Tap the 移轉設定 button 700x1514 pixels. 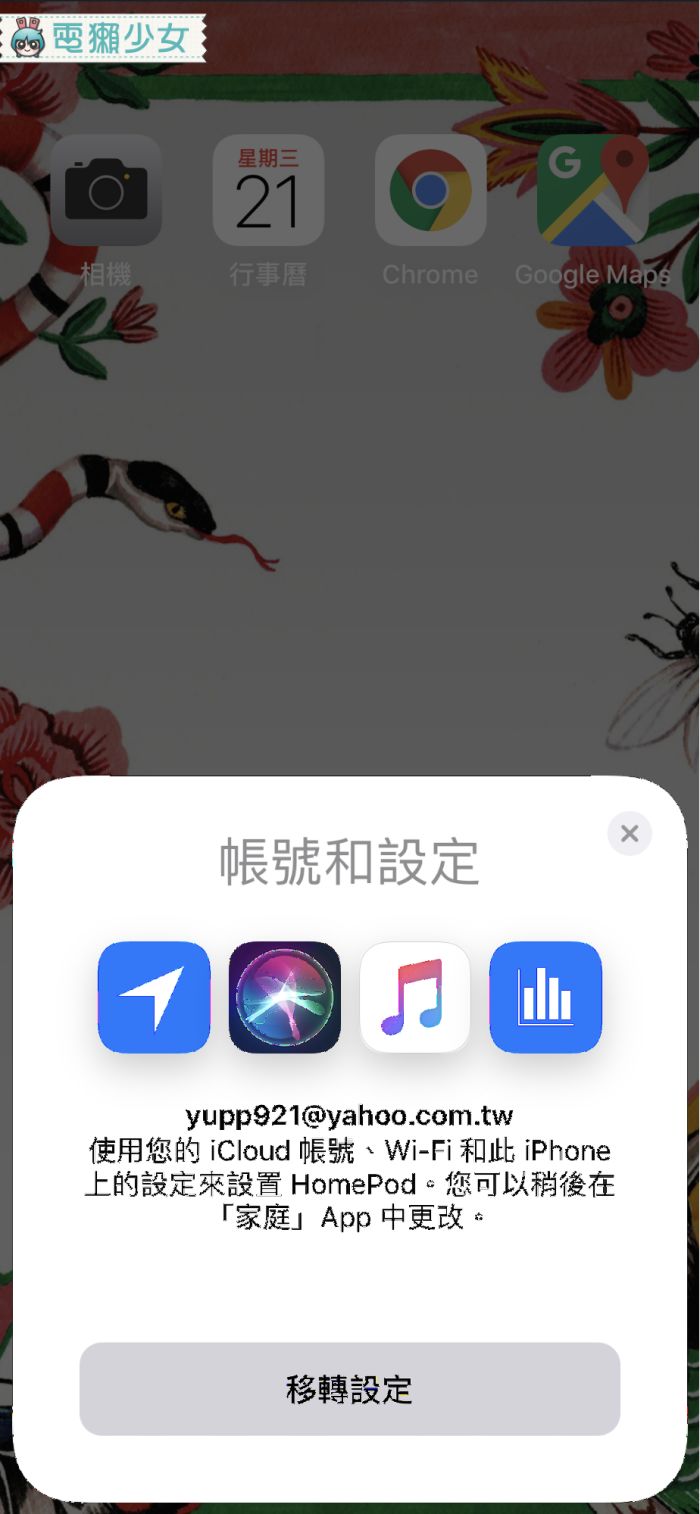(x=349, y=1389)
